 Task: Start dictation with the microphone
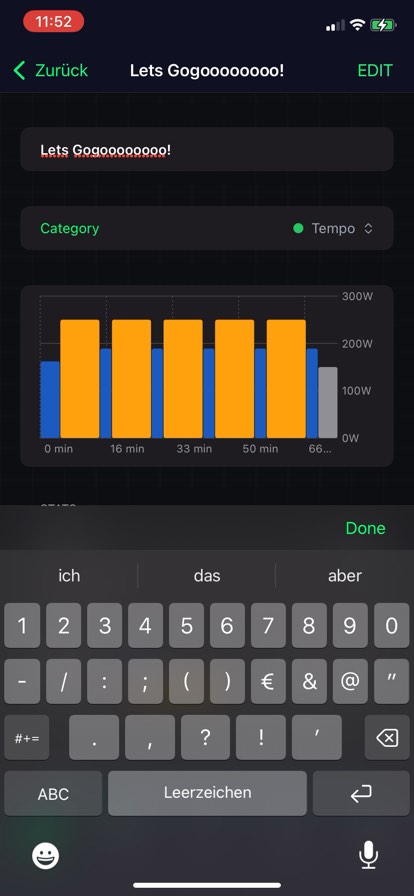[368, 855]
